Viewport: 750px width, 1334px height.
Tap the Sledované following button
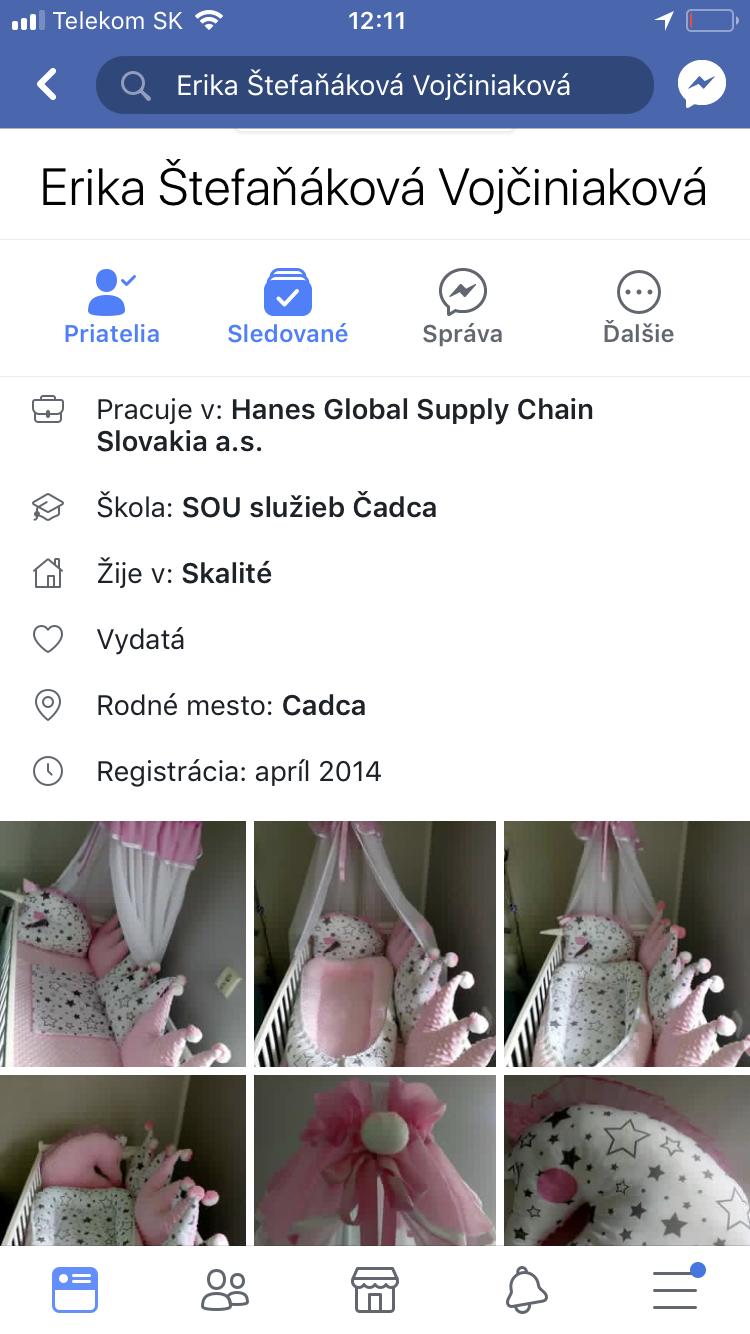(288, 308)
